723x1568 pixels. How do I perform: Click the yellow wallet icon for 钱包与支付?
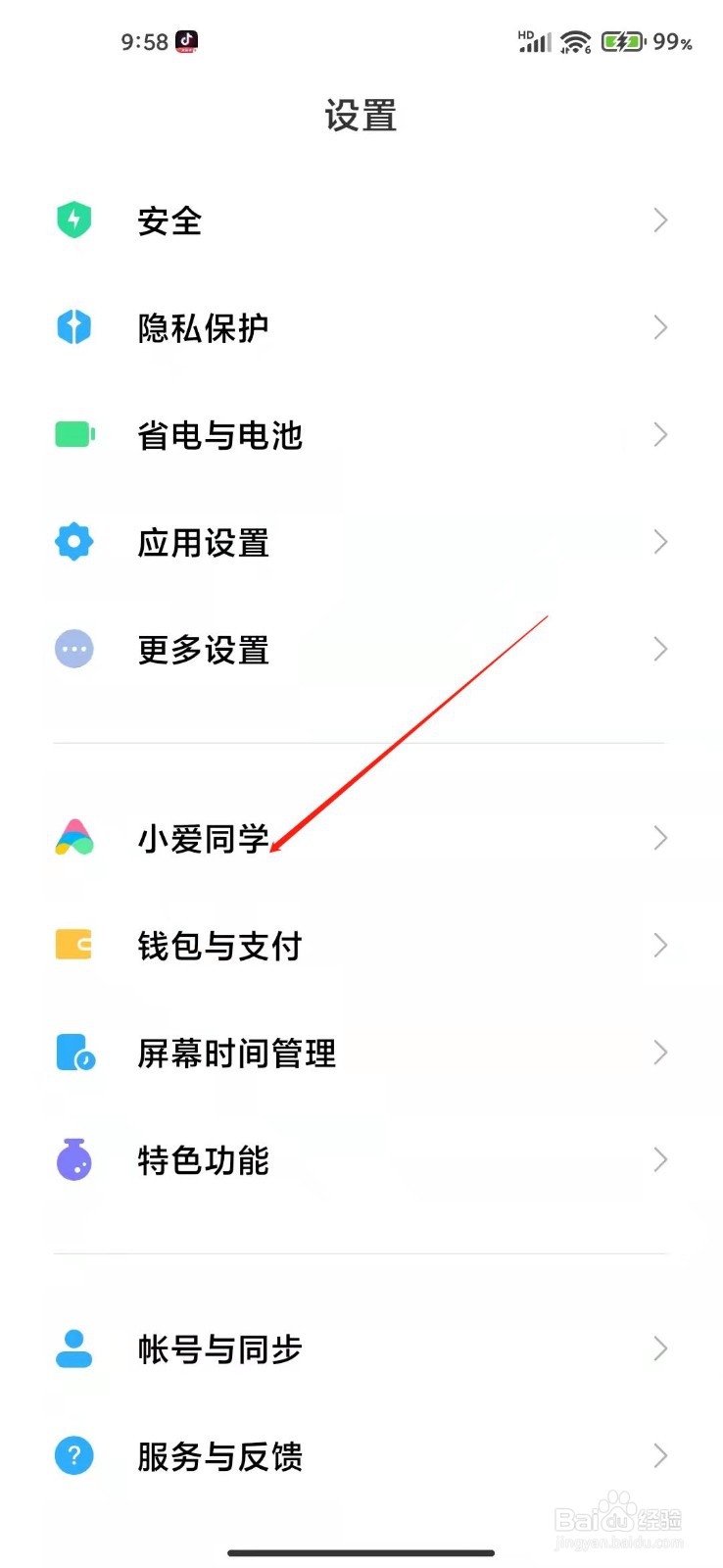(73, 945)
